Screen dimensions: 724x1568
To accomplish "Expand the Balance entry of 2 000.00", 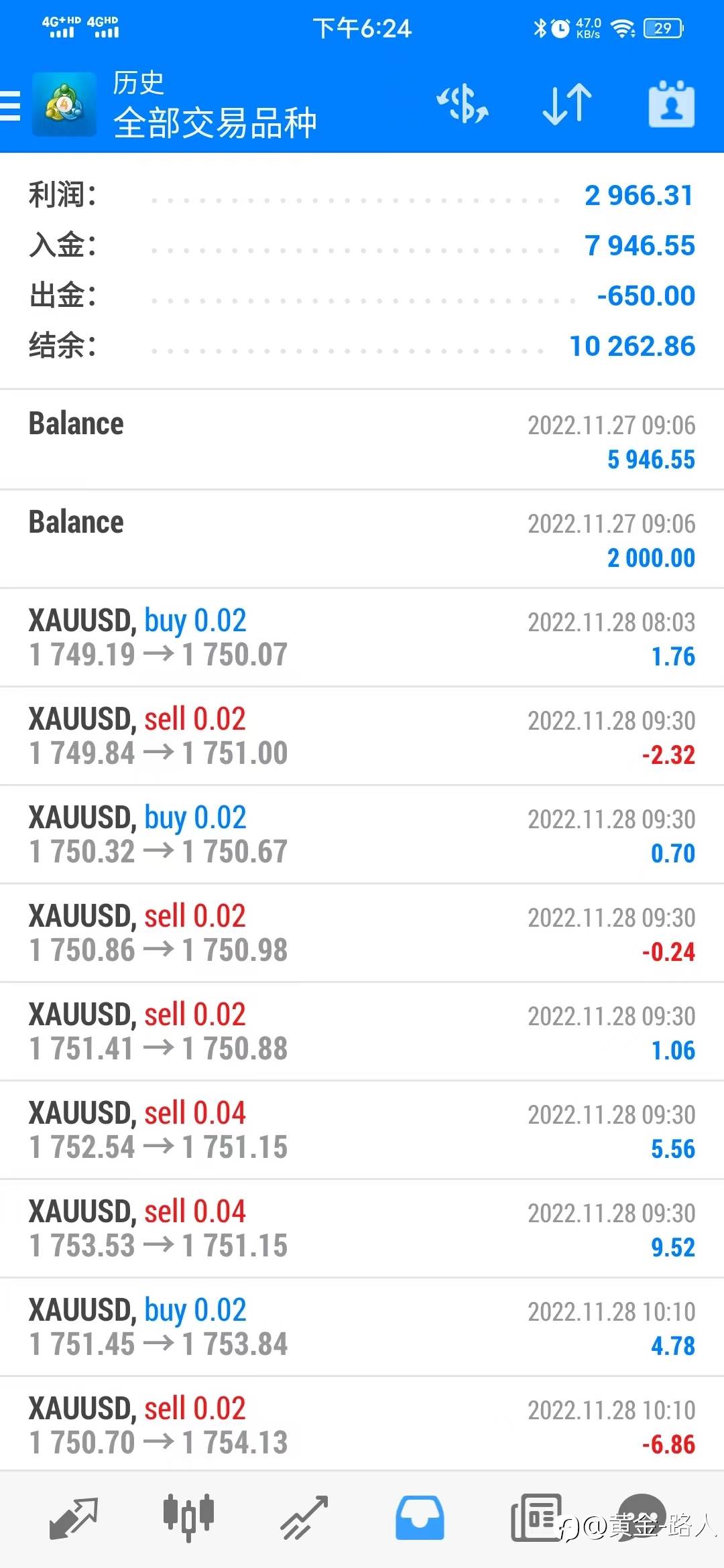I will pyautogui.click(x=362, y=539).
